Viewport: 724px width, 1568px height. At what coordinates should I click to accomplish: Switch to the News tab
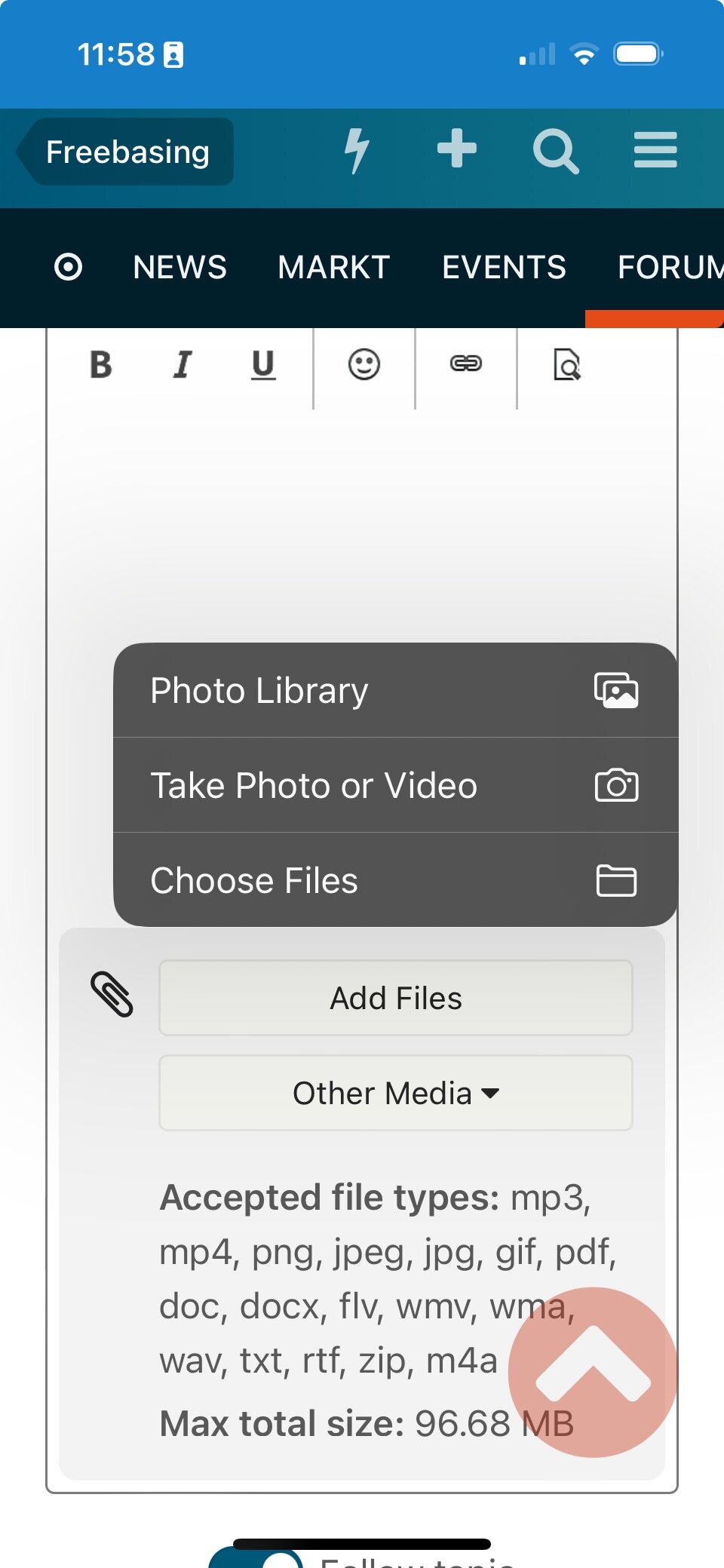[179, 267]
